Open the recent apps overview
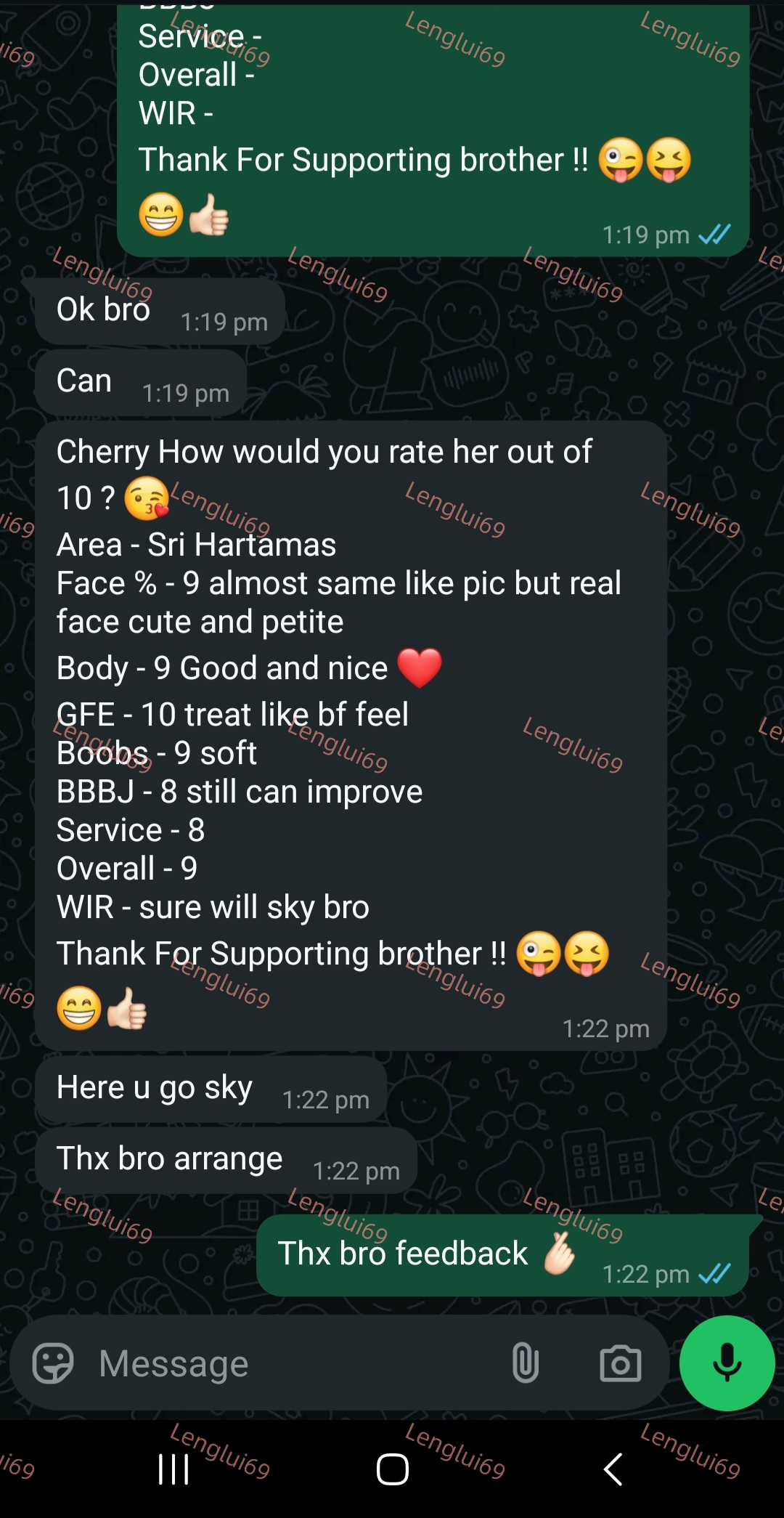The height and width of the screenshot is (1518, 784). click(173, 1469)
